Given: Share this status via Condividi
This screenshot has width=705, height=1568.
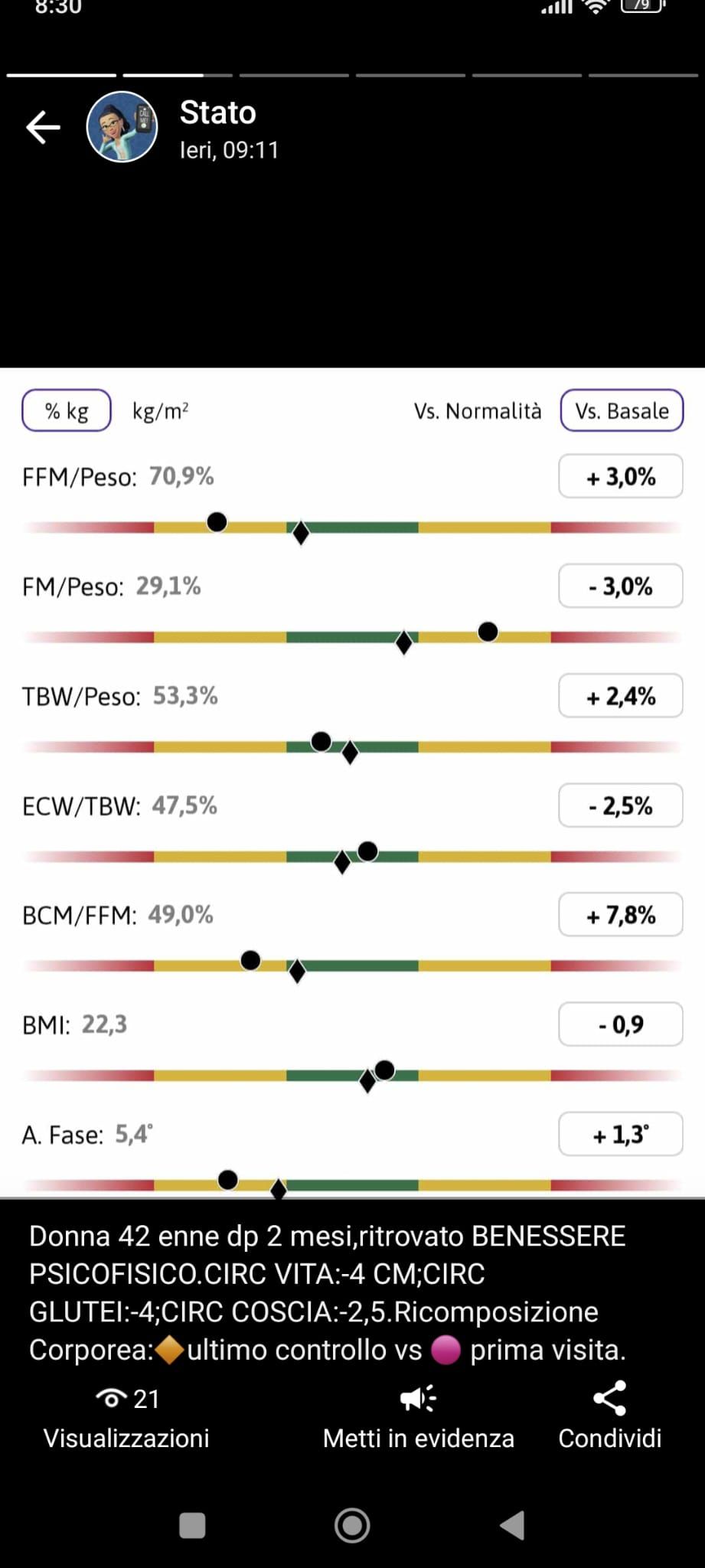Looking at the screenshot, I should 609,1417.
